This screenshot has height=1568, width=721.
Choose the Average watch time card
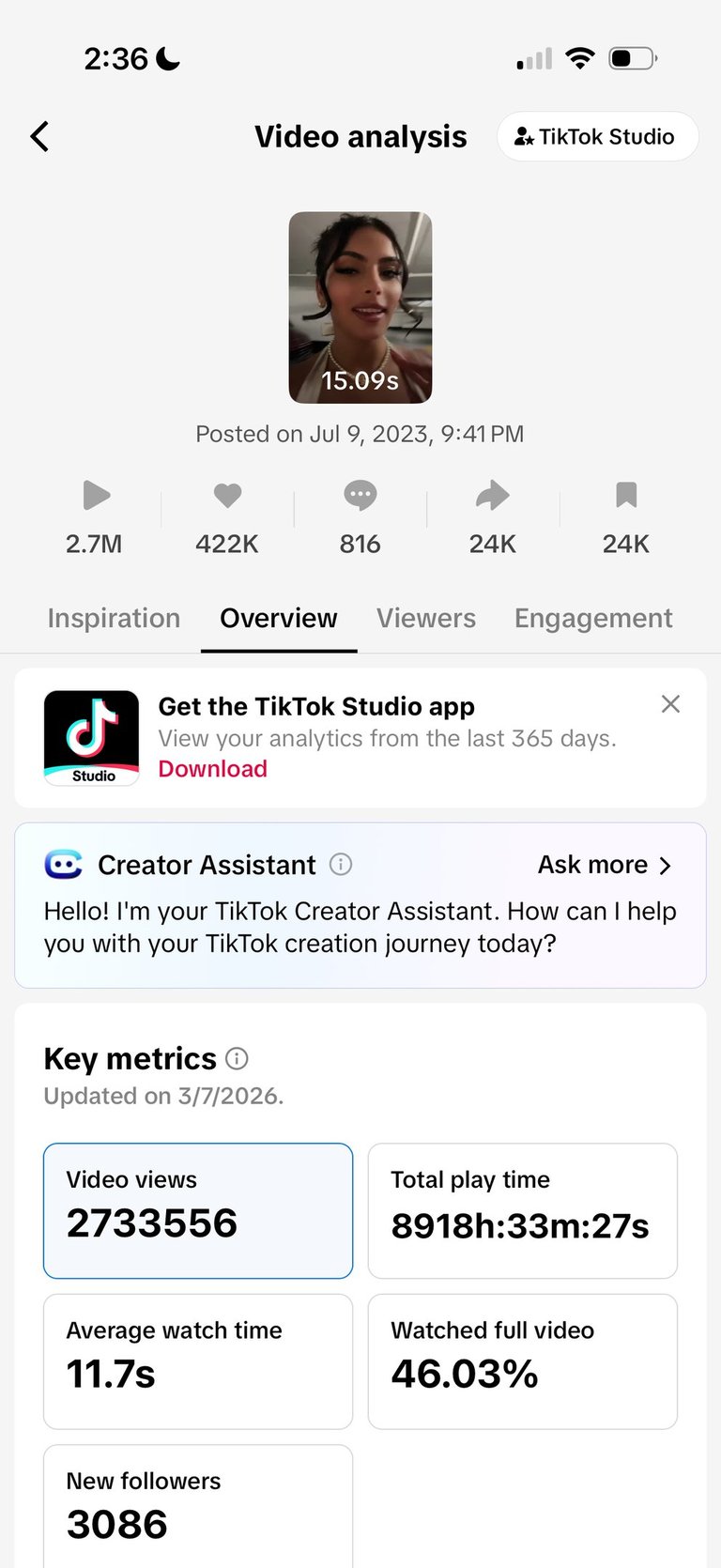[x=198, y=1360]
